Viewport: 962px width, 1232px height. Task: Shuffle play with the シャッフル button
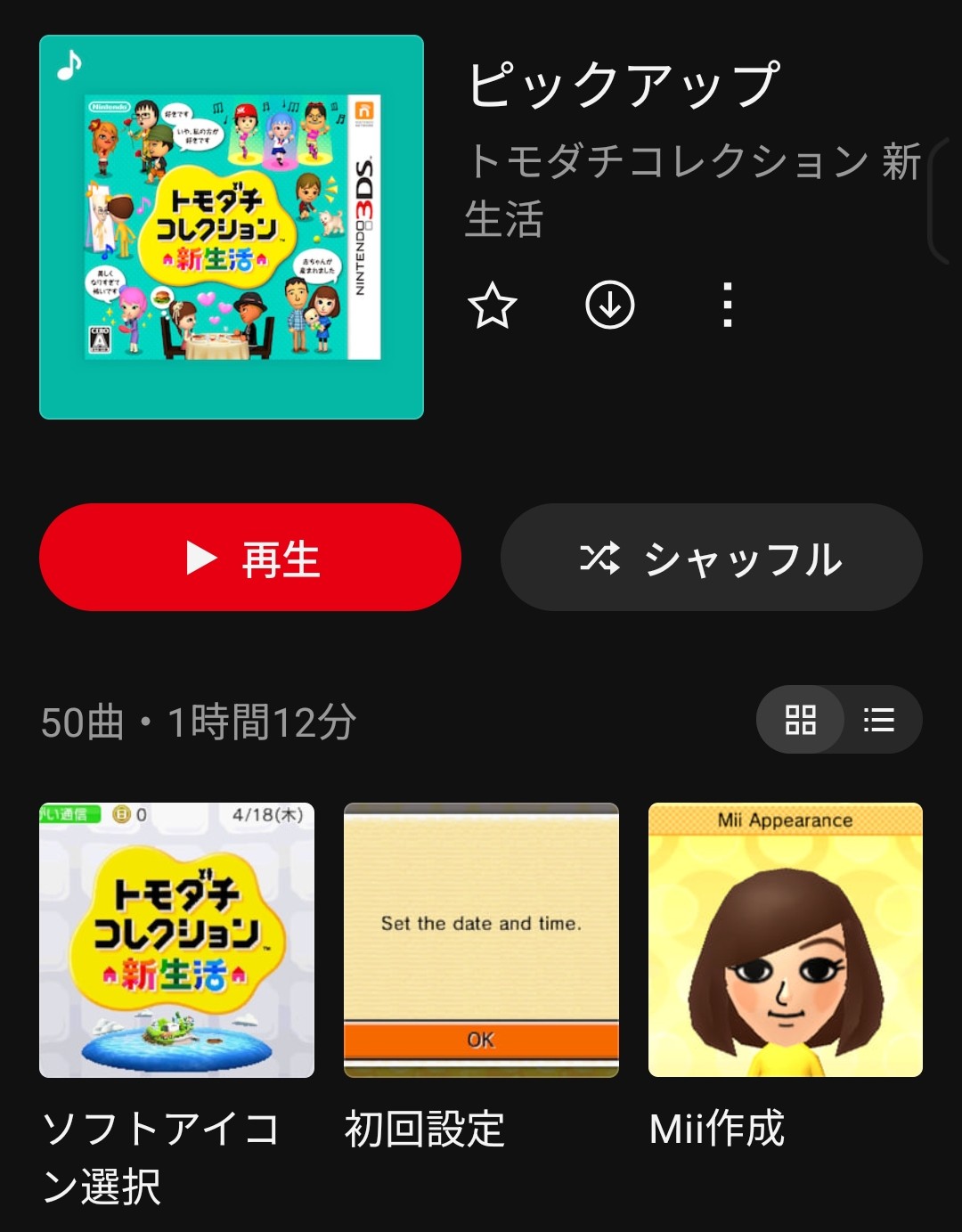point(711,558)
